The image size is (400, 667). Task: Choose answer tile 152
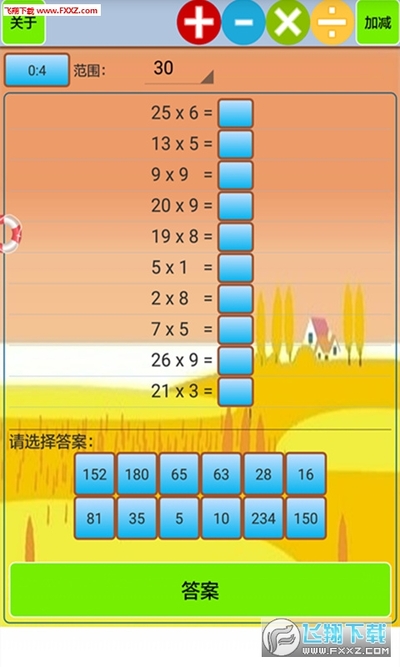click(x=94, y=474)
